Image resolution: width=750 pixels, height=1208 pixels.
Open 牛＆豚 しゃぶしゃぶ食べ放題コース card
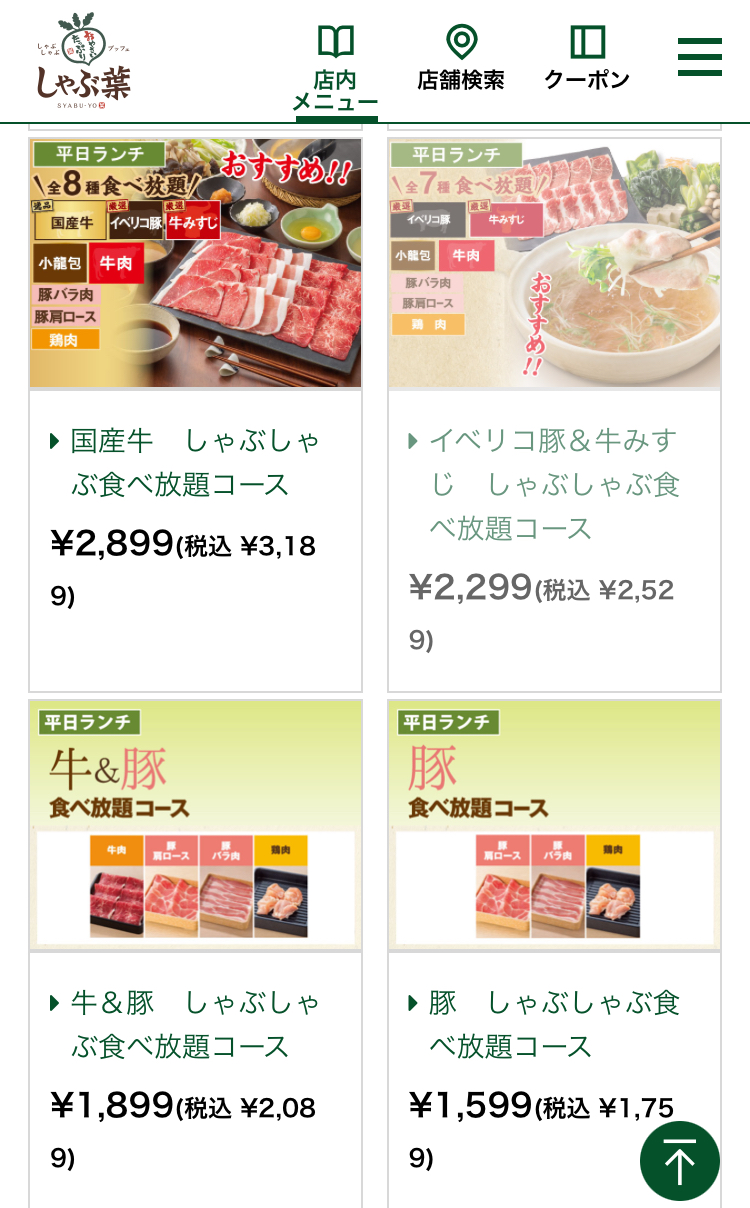point(195,954)
